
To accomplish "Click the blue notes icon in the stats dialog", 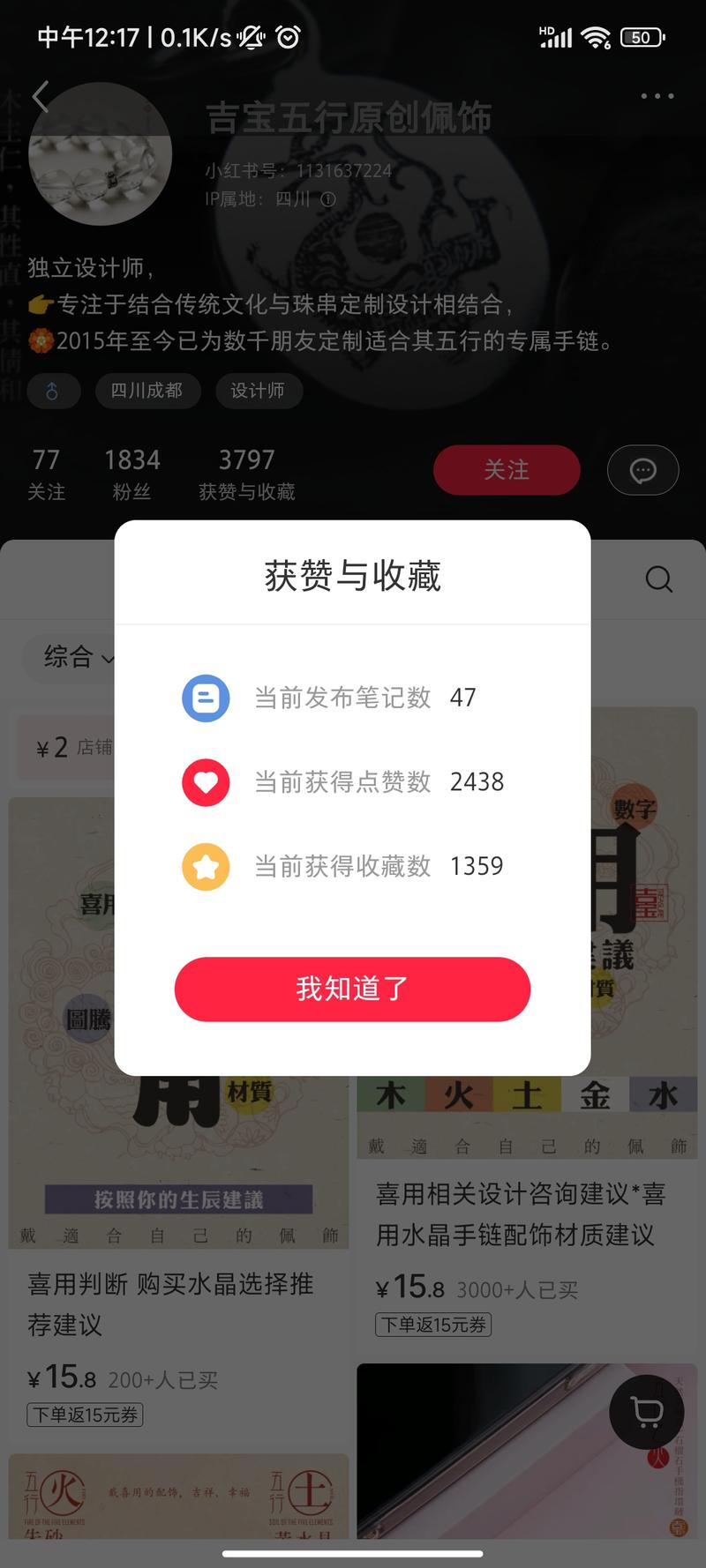I will pyautogui.click(x=206, y=698).
